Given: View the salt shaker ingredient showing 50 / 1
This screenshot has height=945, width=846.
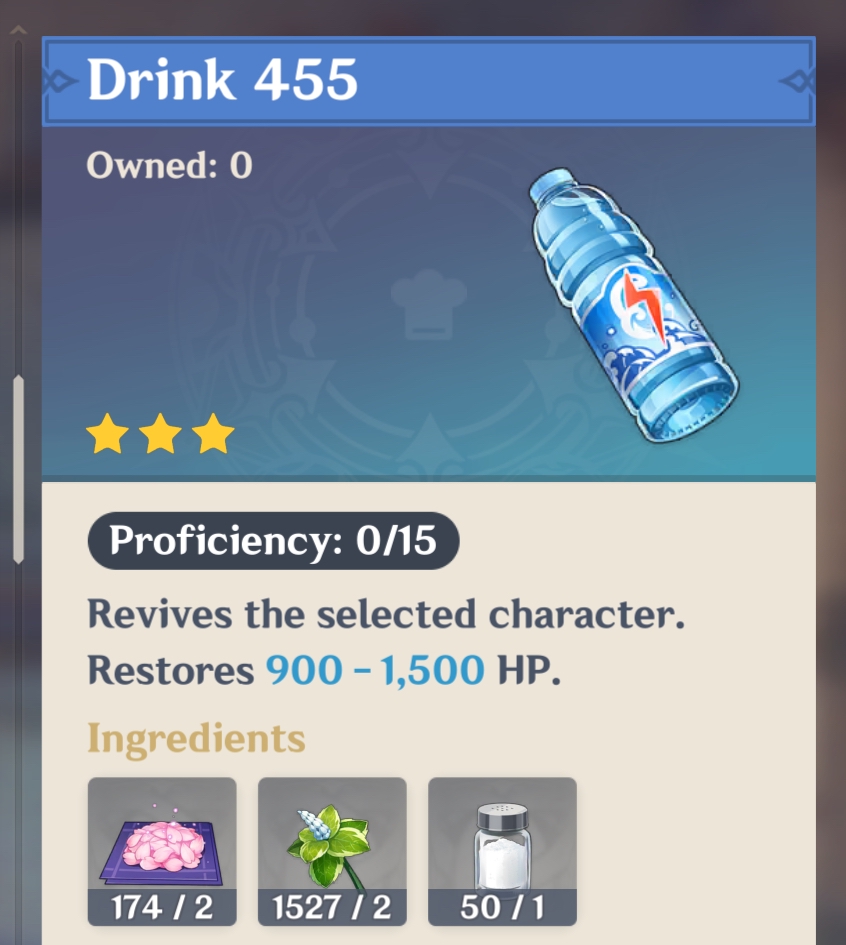Looking at the screenshot, I should 502,850.
